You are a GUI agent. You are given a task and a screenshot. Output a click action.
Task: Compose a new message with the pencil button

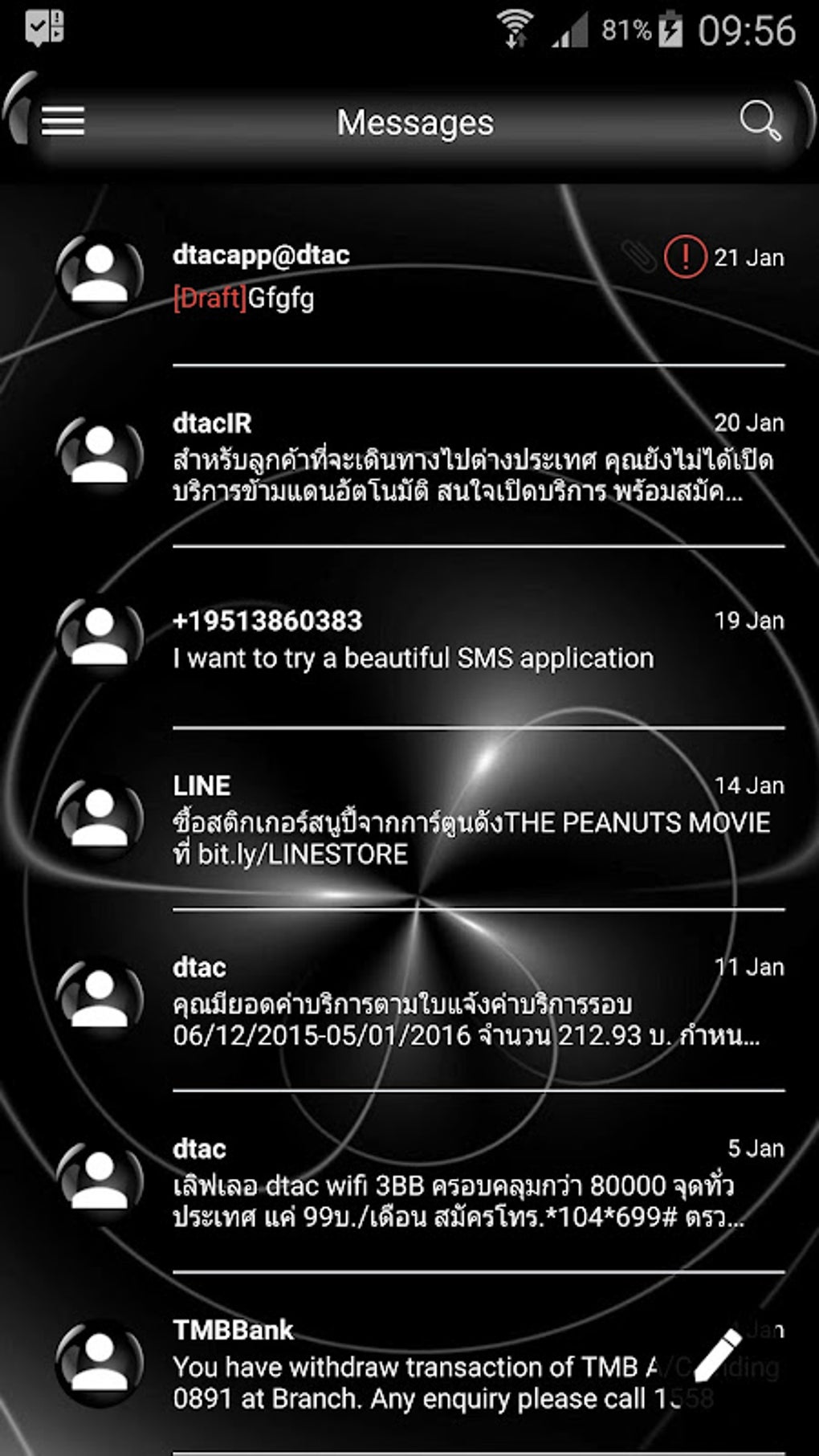click(719, 1355)
